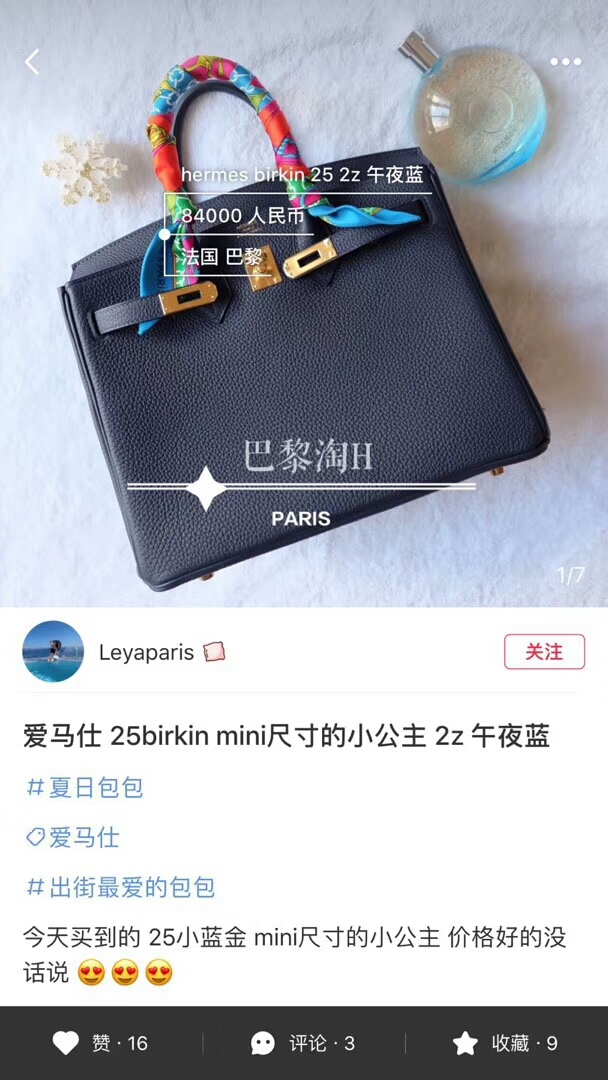Go back using the top-left arrow

point(32,62)
